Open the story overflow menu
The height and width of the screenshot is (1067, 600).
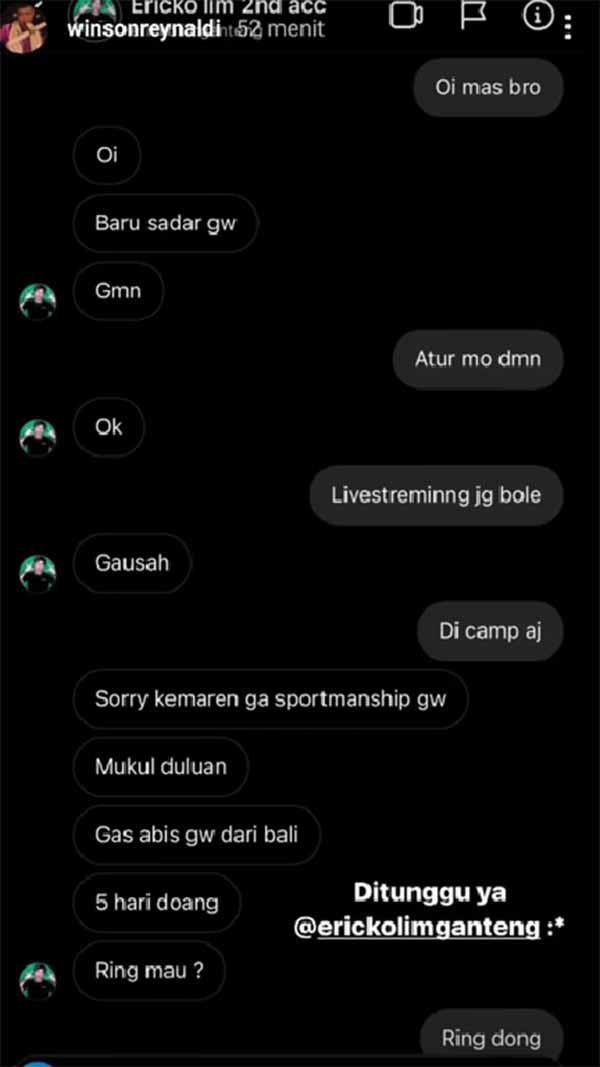pyautogui.click(x=569, y=27)
